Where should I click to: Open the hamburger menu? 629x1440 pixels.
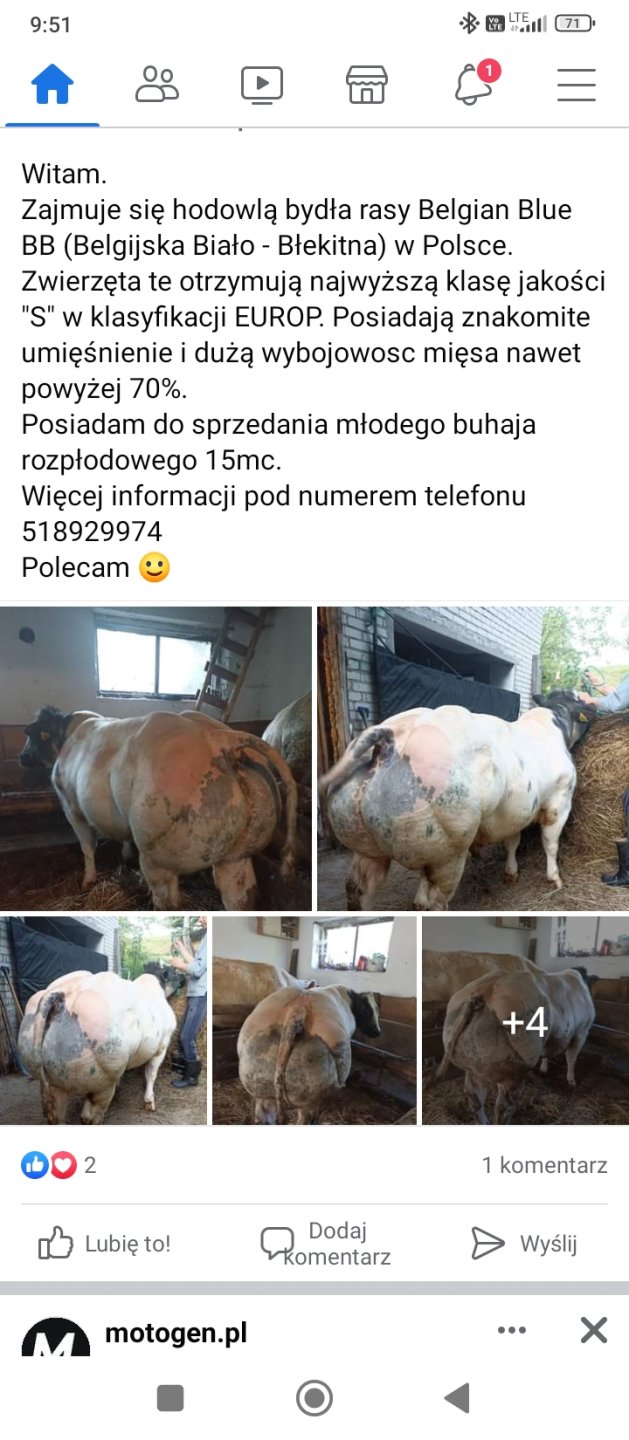(577, 85)
